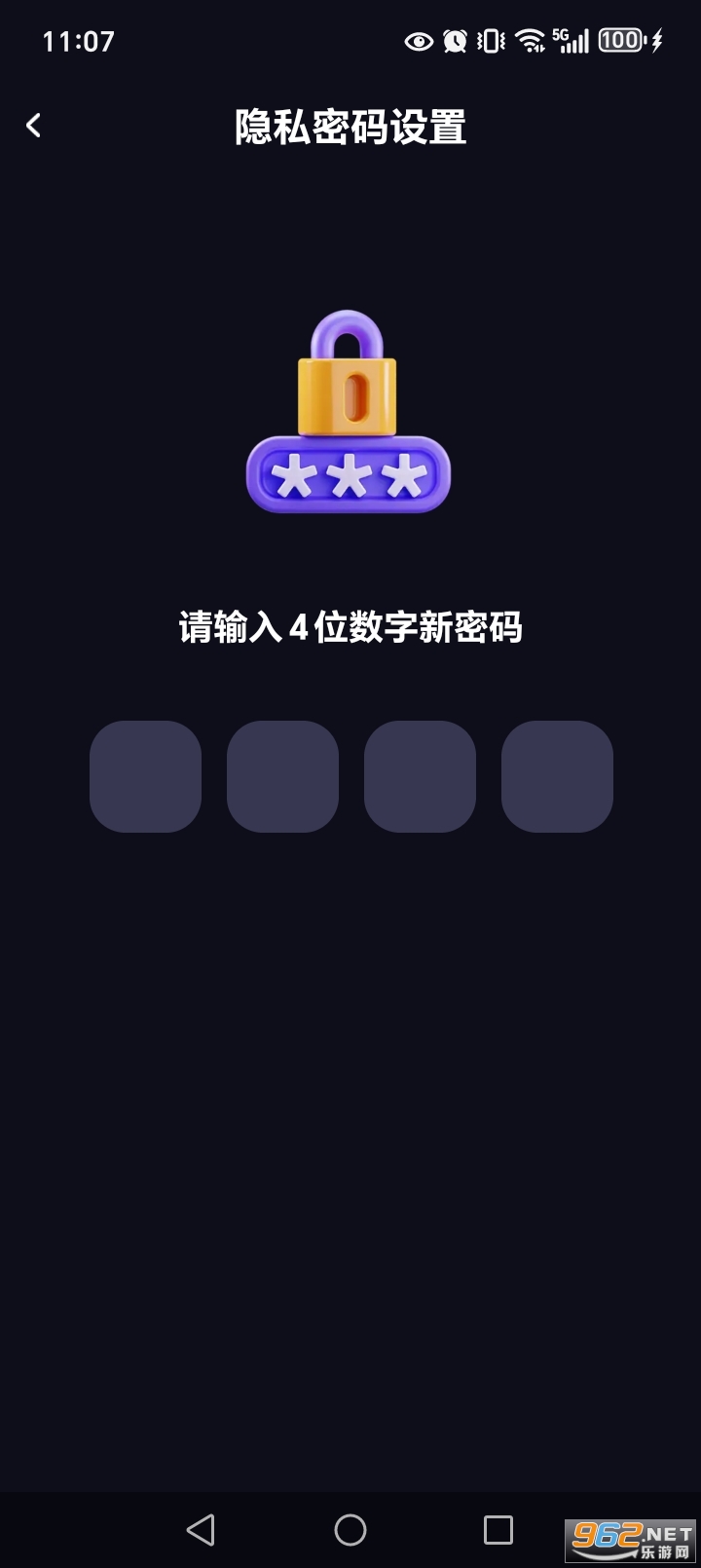The width and height of the screenshot is (701, 1568).
Task: Tap the recent apps square button
Action: pyautogui.click(x=499, y=1531)
